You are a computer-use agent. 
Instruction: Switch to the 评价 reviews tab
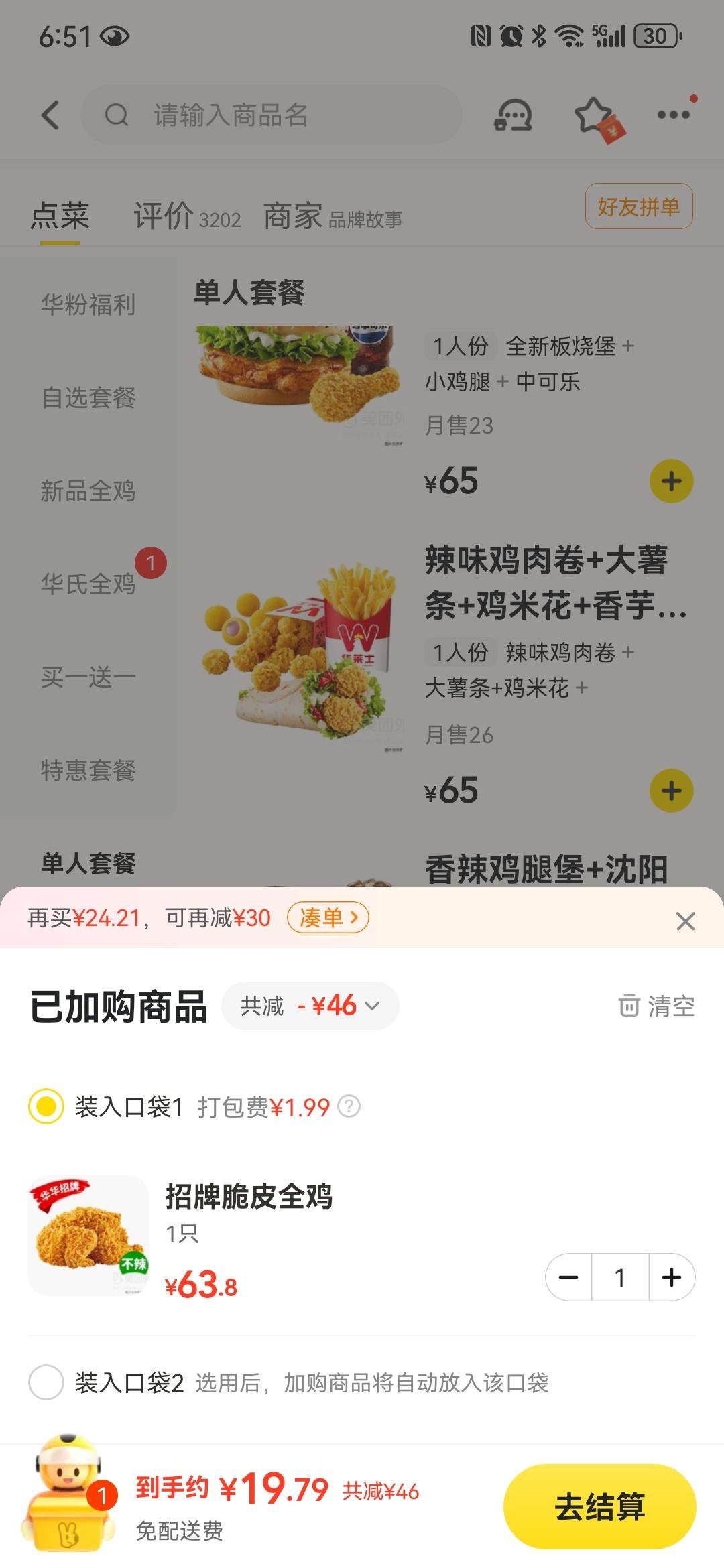click(x=163, y=214)
